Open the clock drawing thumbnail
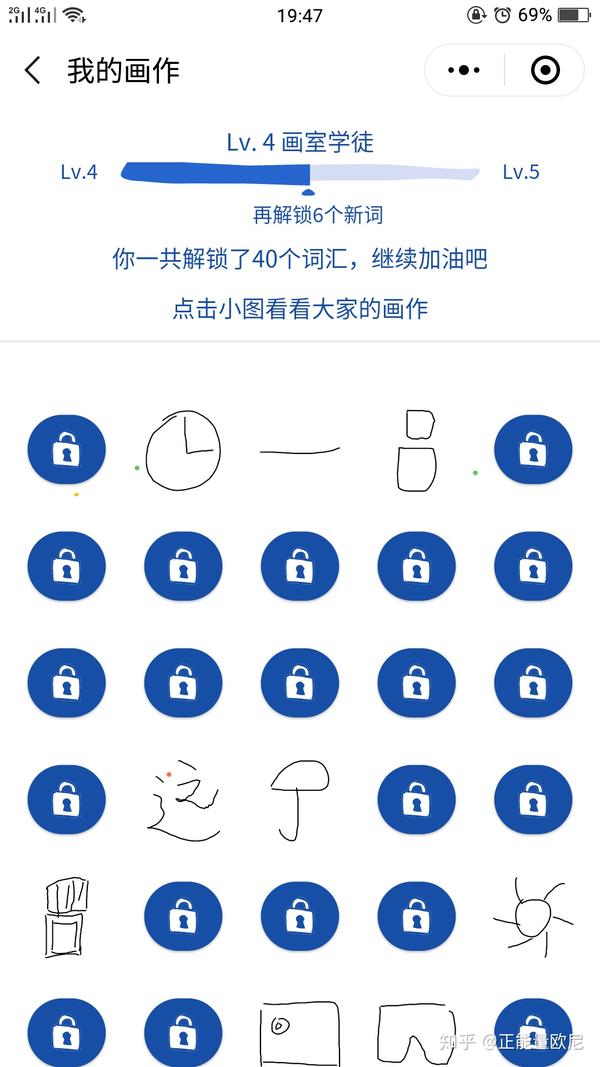Viewport: 600px width, 1067px height. pyautogui.click(x=182, y=450)
